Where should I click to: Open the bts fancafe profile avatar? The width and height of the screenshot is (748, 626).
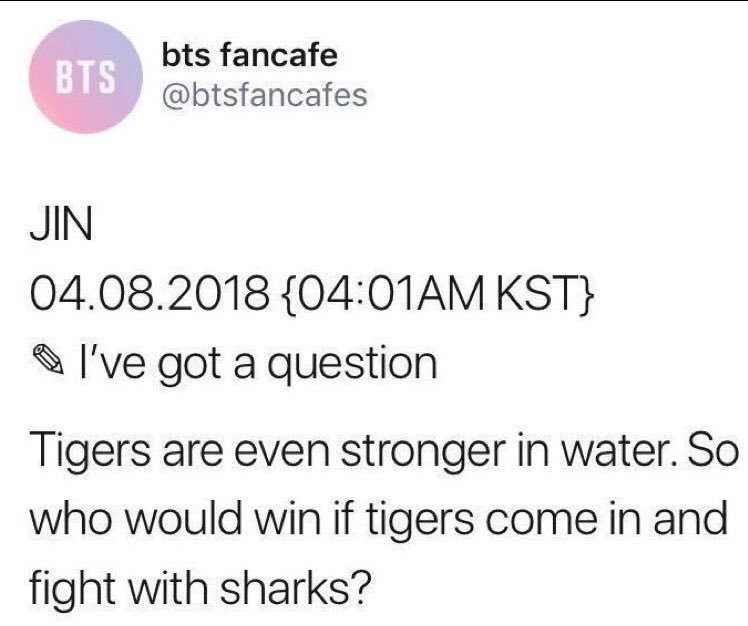pos(86,77)
